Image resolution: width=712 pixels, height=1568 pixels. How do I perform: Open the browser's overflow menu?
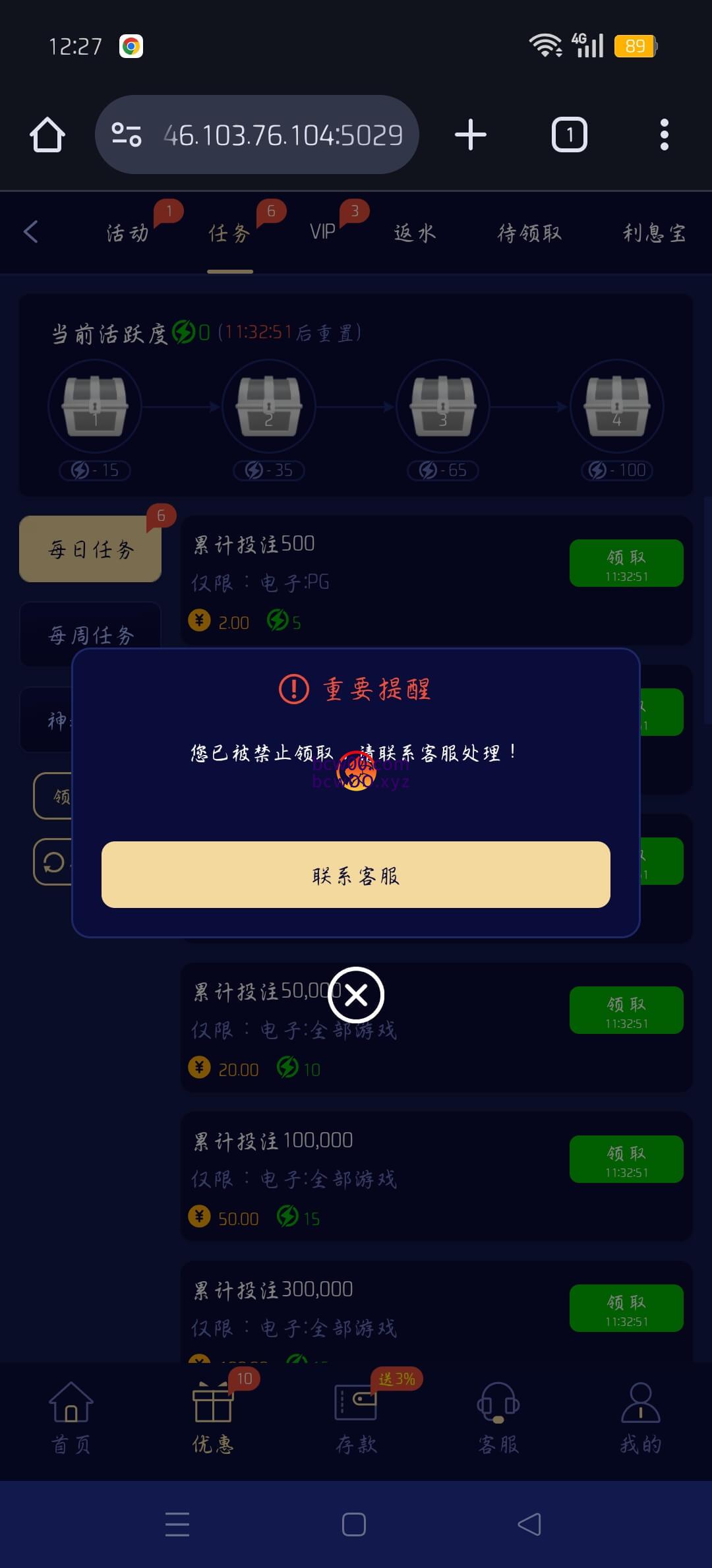664,135
